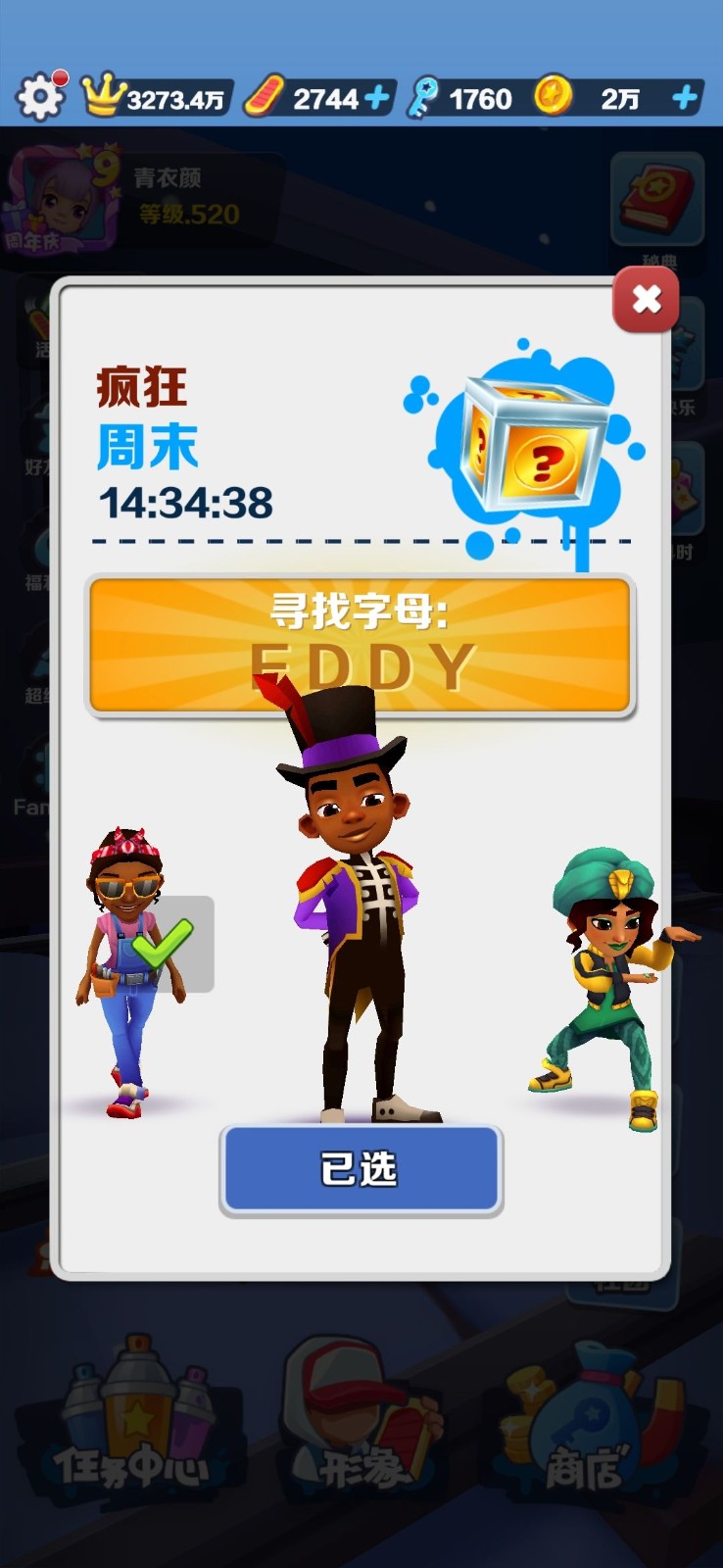Image resolution: width=723 pixels, height=1568 pixels.
Task: Add more coins with the plus icon
Action: 685,98
